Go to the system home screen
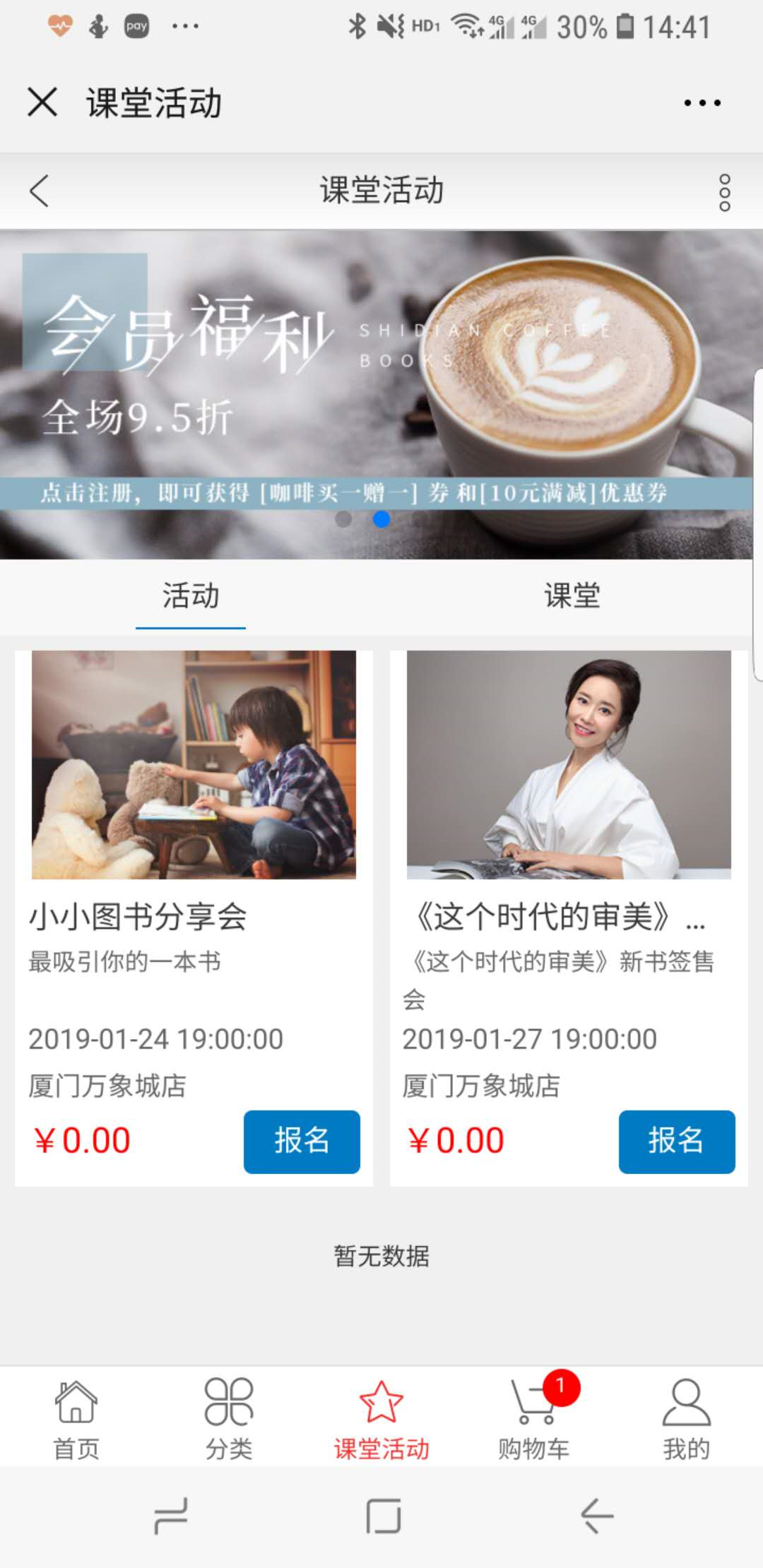 coord(383,1516)
